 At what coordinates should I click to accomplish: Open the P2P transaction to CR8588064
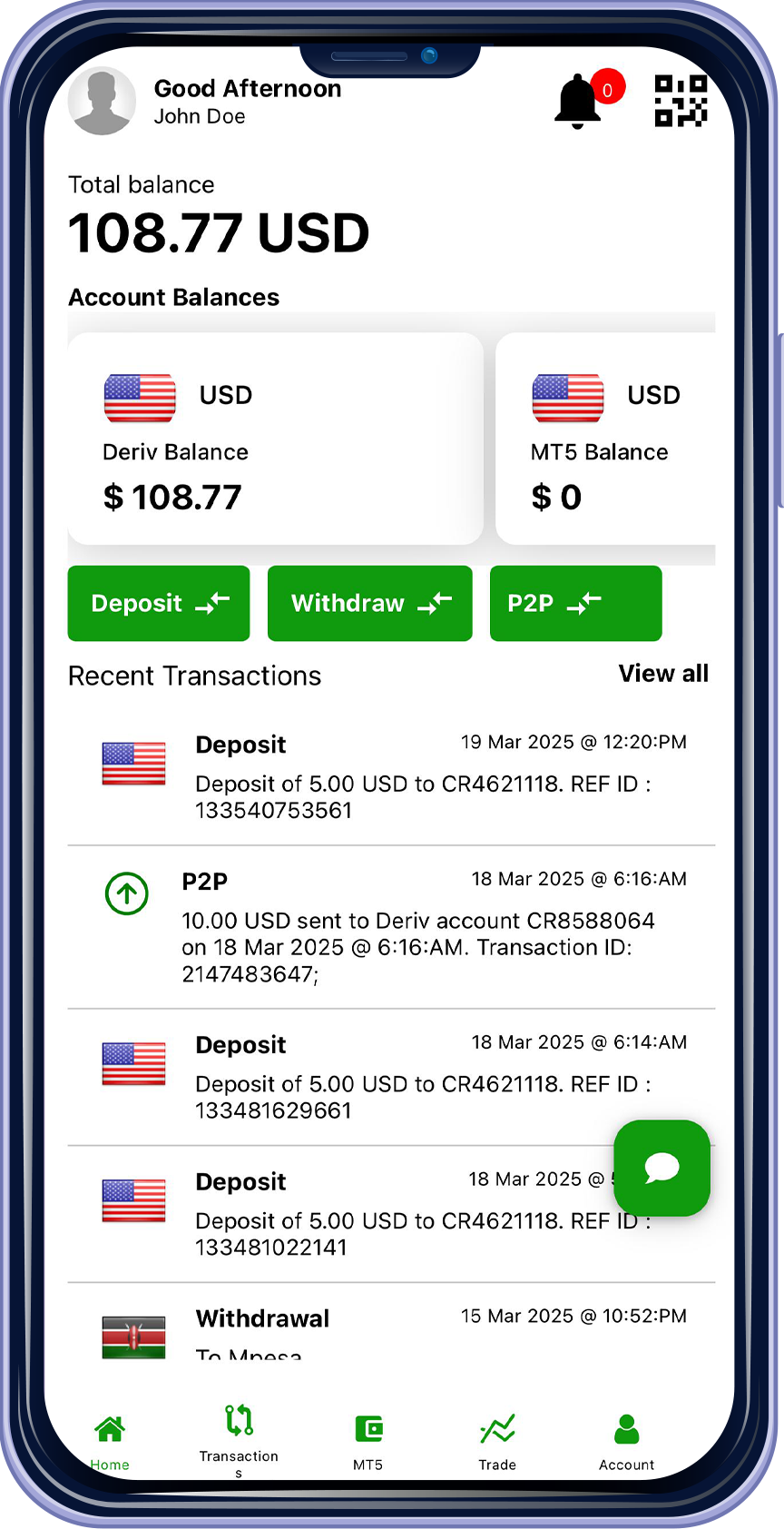coord(391,926)
